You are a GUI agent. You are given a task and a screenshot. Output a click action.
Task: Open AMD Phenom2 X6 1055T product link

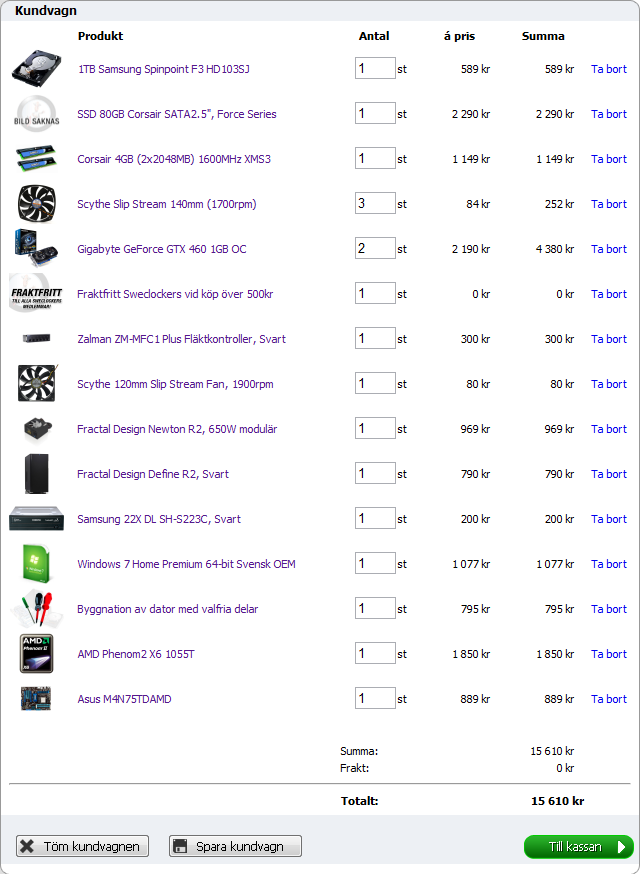pyautogui.click(x=135, y=654)
